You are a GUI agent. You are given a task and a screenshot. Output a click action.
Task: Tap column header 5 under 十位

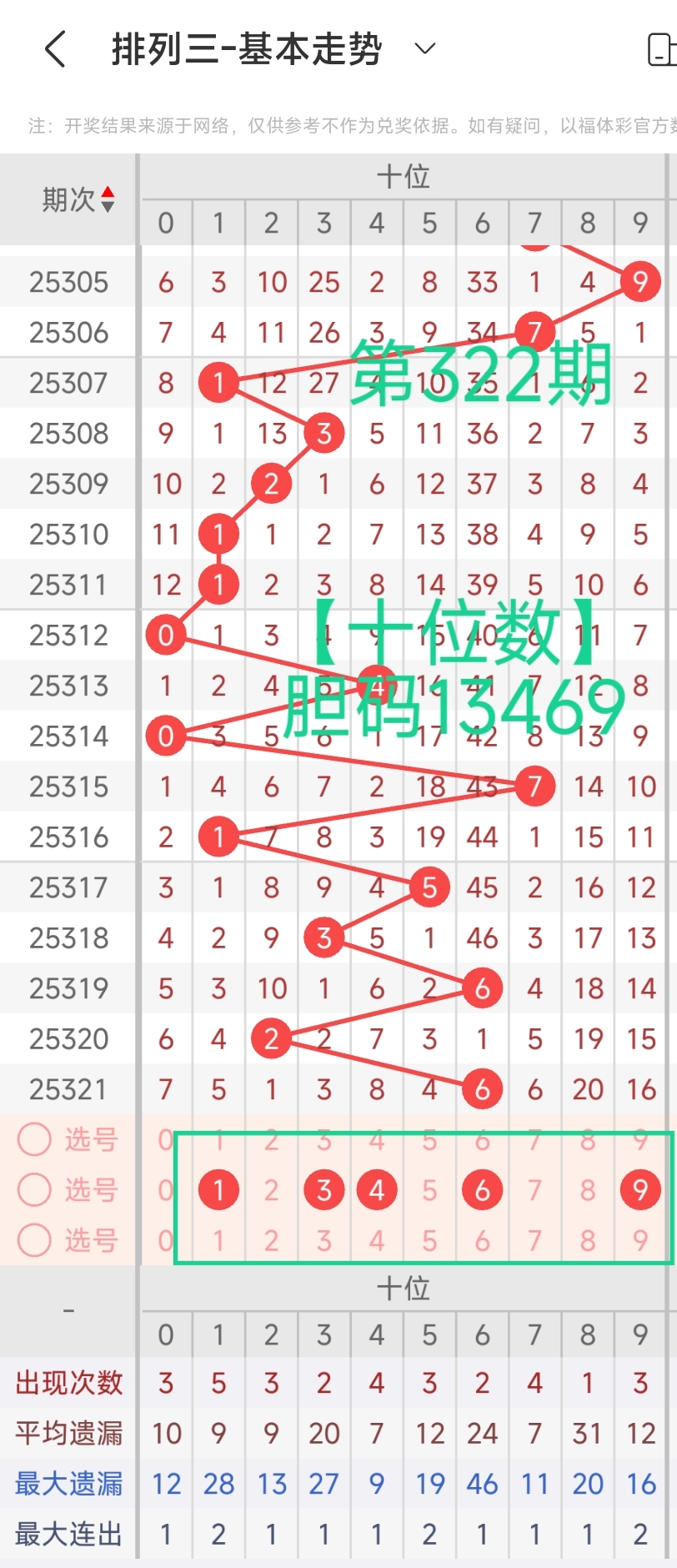point(429,224)
